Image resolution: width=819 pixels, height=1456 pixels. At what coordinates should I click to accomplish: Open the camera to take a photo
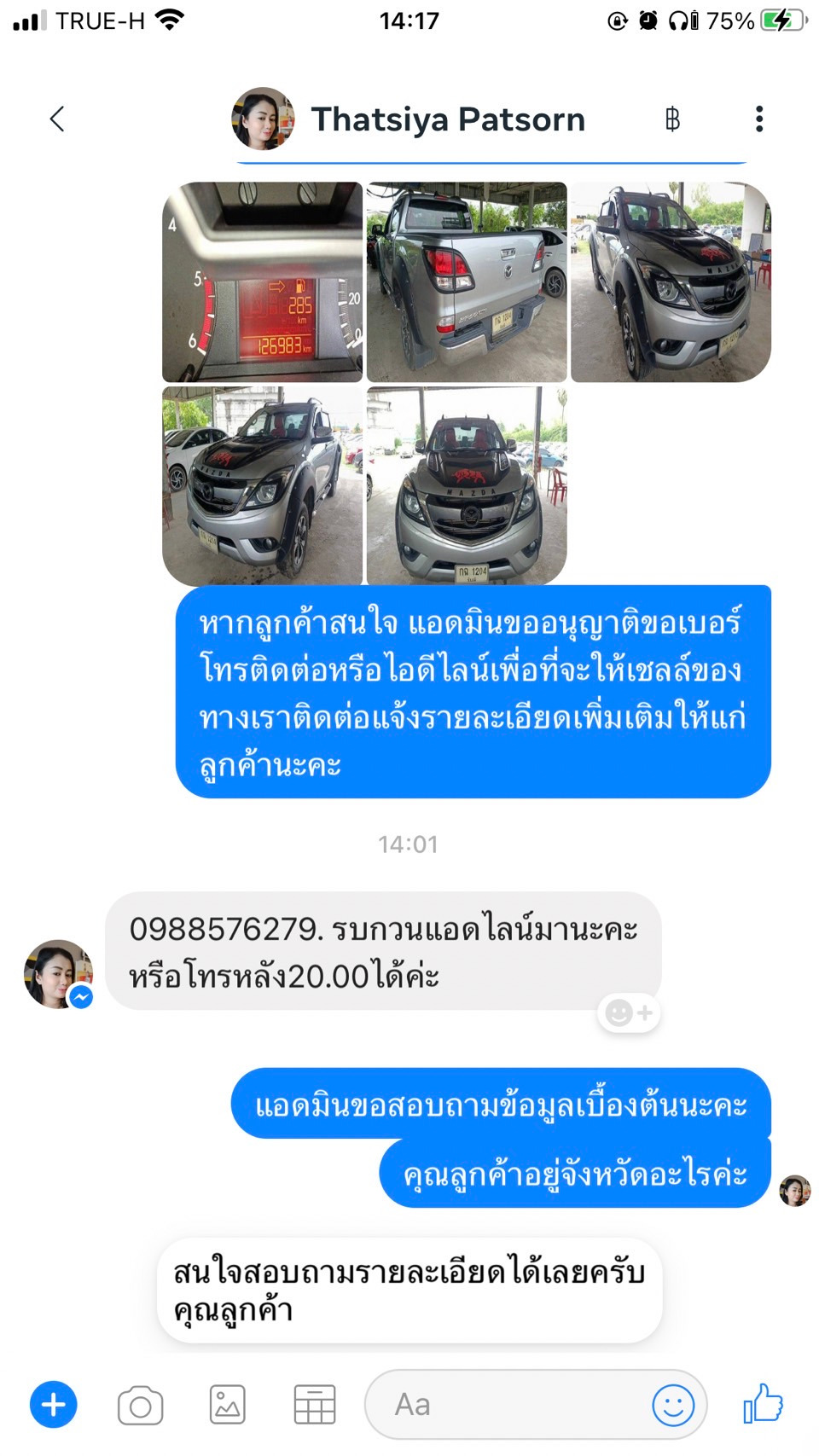tap(141, 1405)
